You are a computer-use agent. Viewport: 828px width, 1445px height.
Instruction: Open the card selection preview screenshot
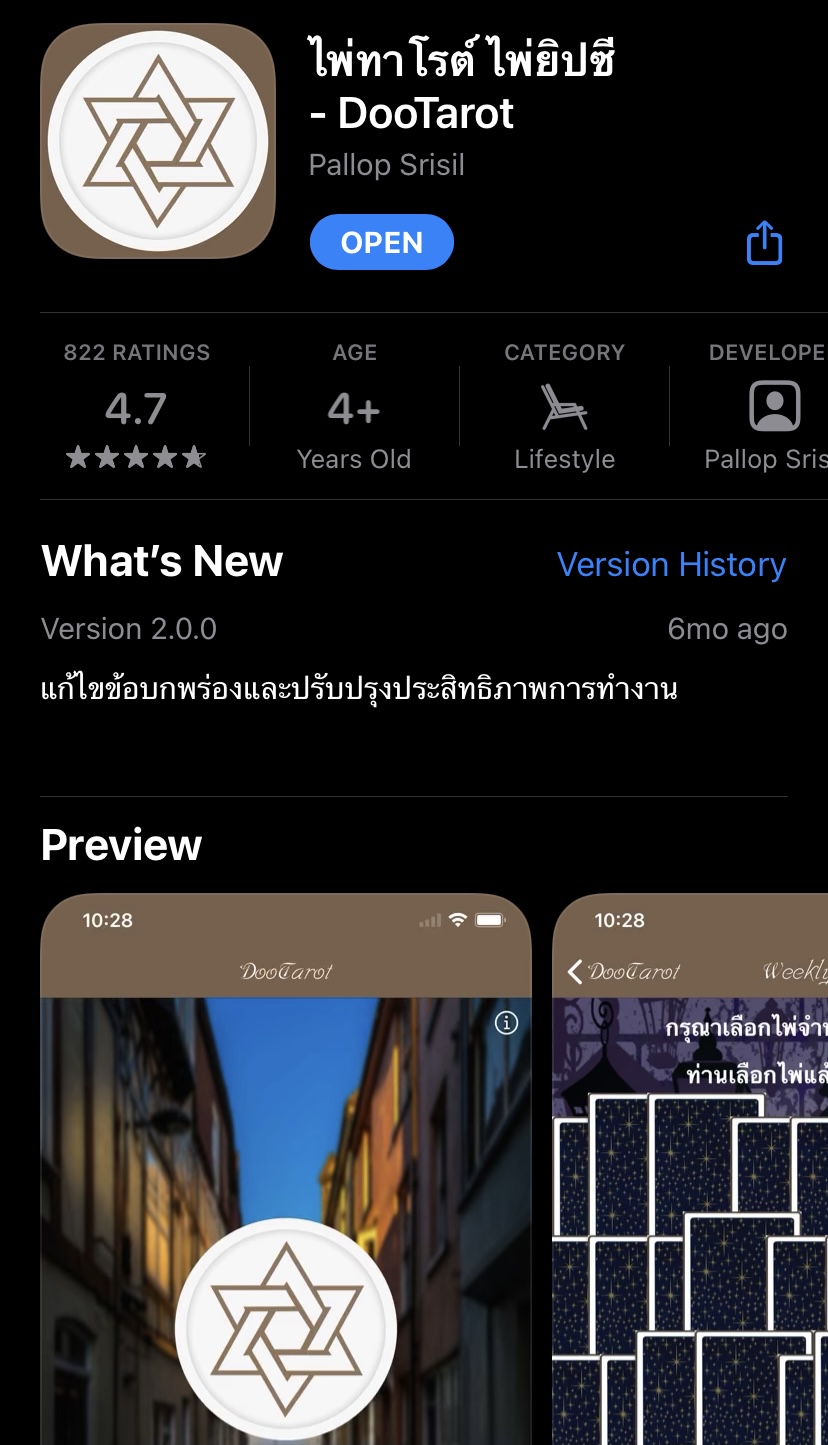coord(690,1170)
